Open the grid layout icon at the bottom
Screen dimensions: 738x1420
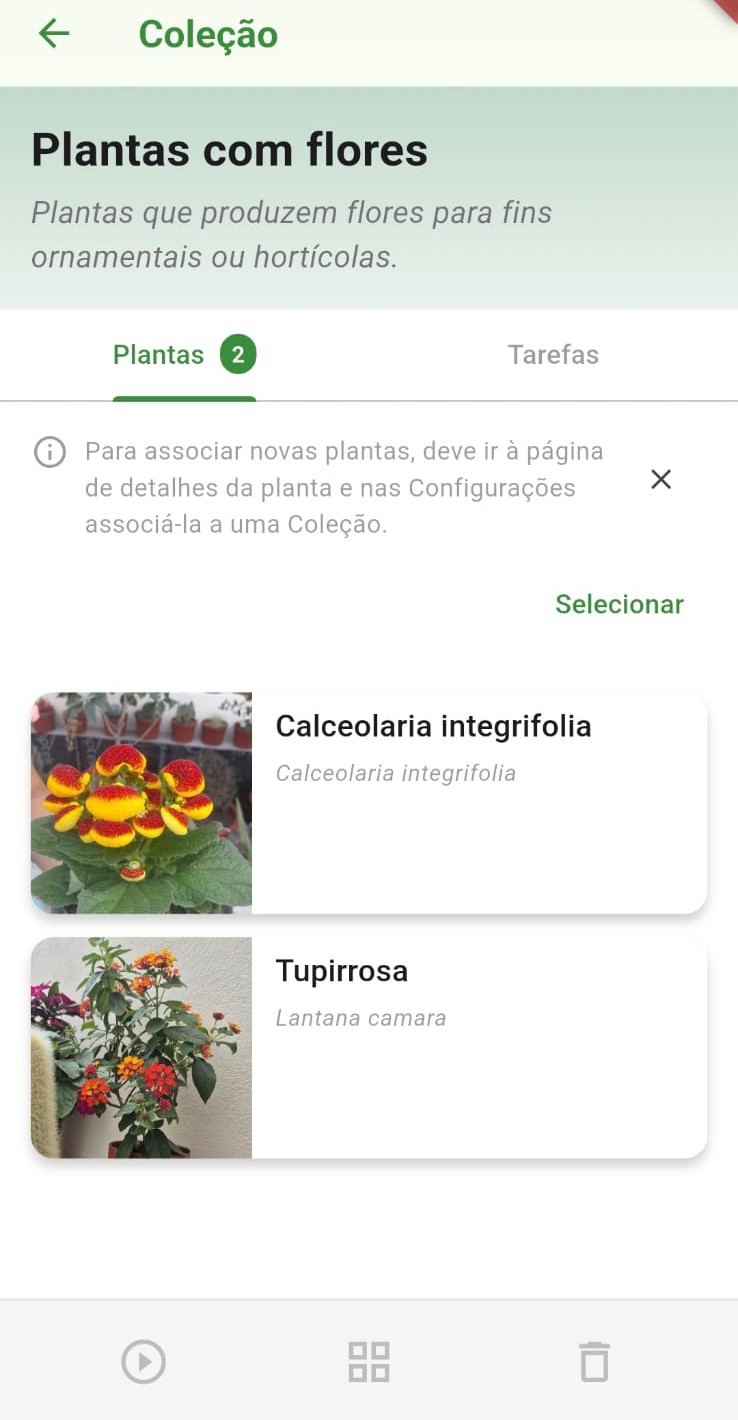[x=369, y=1361]
